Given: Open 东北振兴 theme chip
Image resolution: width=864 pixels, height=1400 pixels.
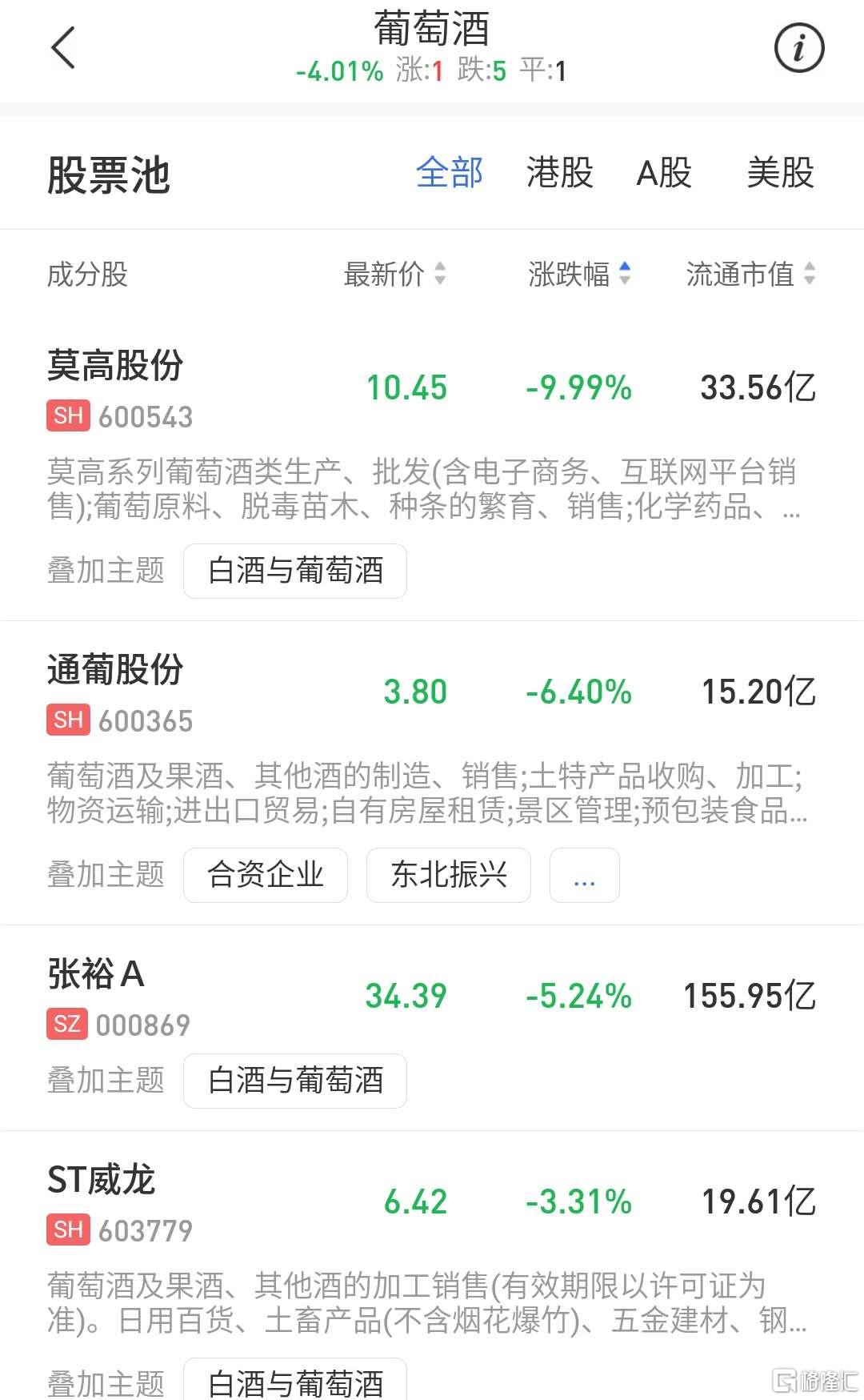Looking at the screenshot, I should (x=449, y=875).
